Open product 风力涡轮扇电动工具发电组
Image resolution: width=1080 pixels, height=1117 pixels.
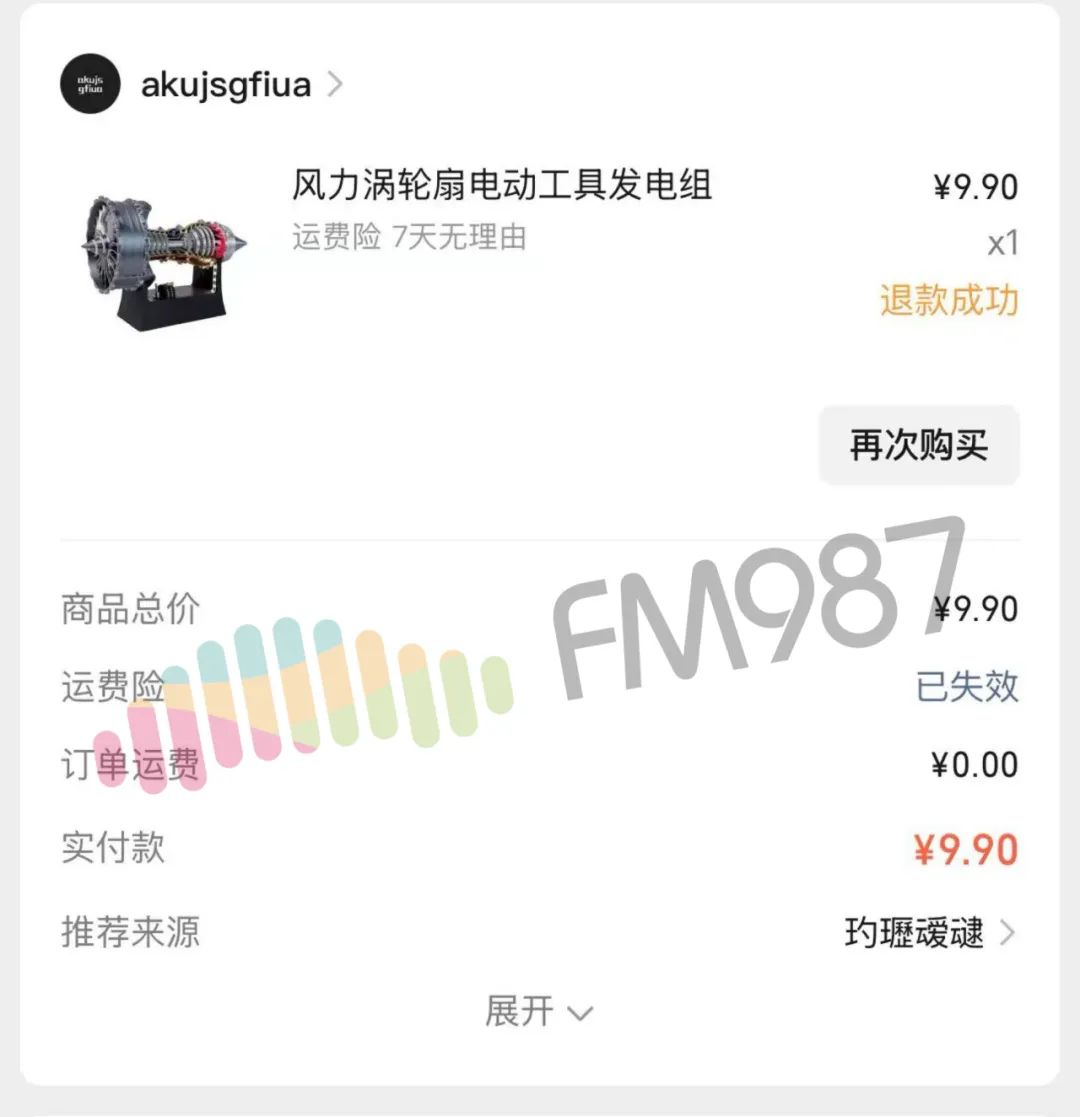[501, 186]
